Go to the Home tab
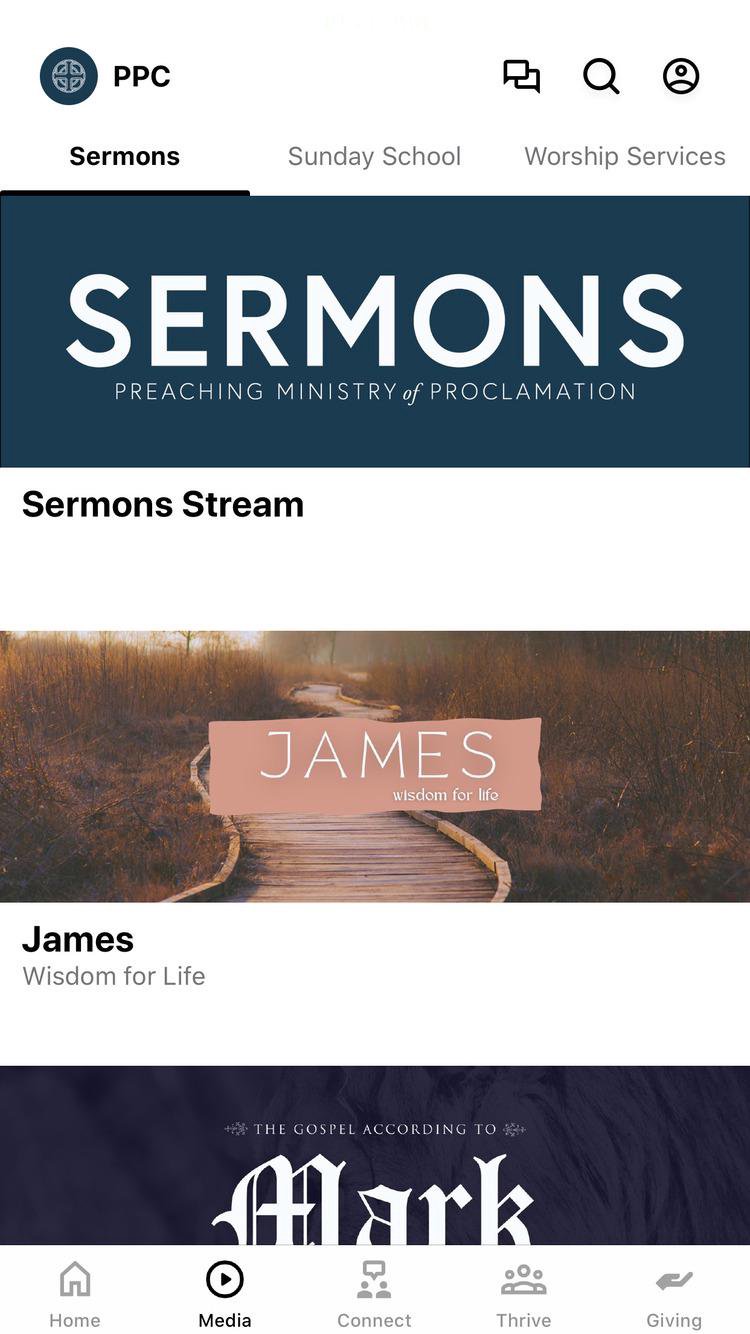Image resolution: width=750 pixels, height=1334 pixels. (x=75, y=1293)
